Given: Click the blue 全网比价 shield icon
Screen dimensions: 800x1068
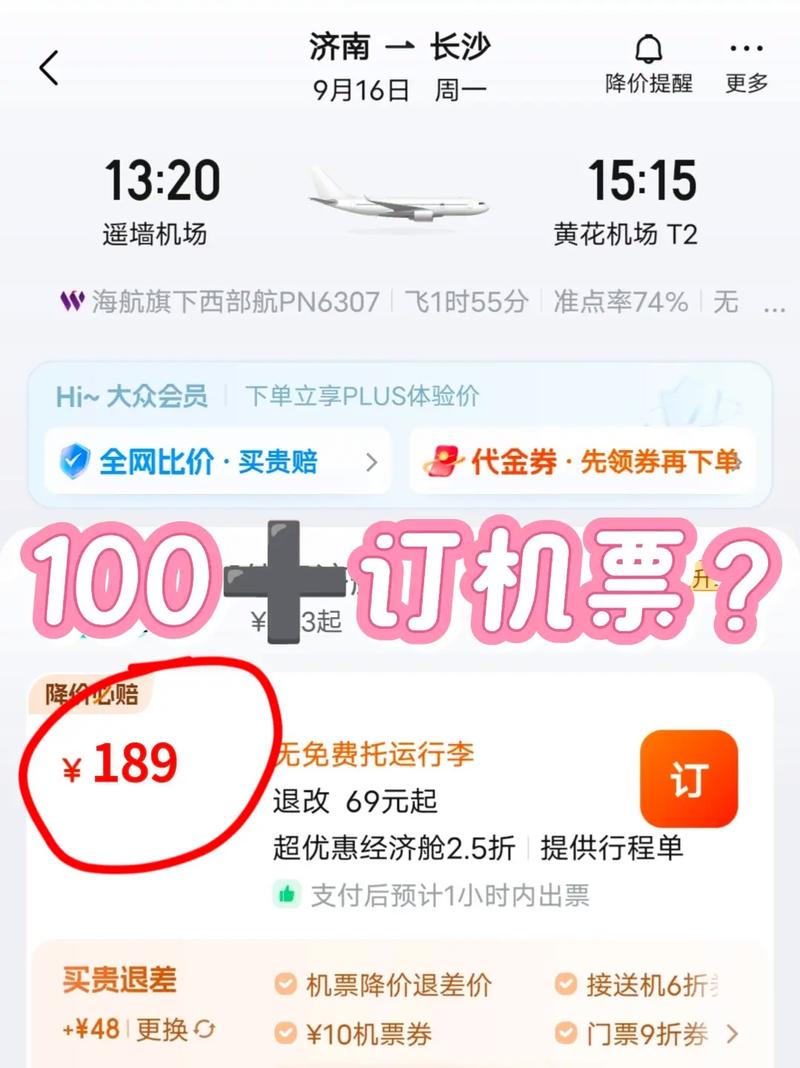Looking at the screenshot, I should click(73, 462).
